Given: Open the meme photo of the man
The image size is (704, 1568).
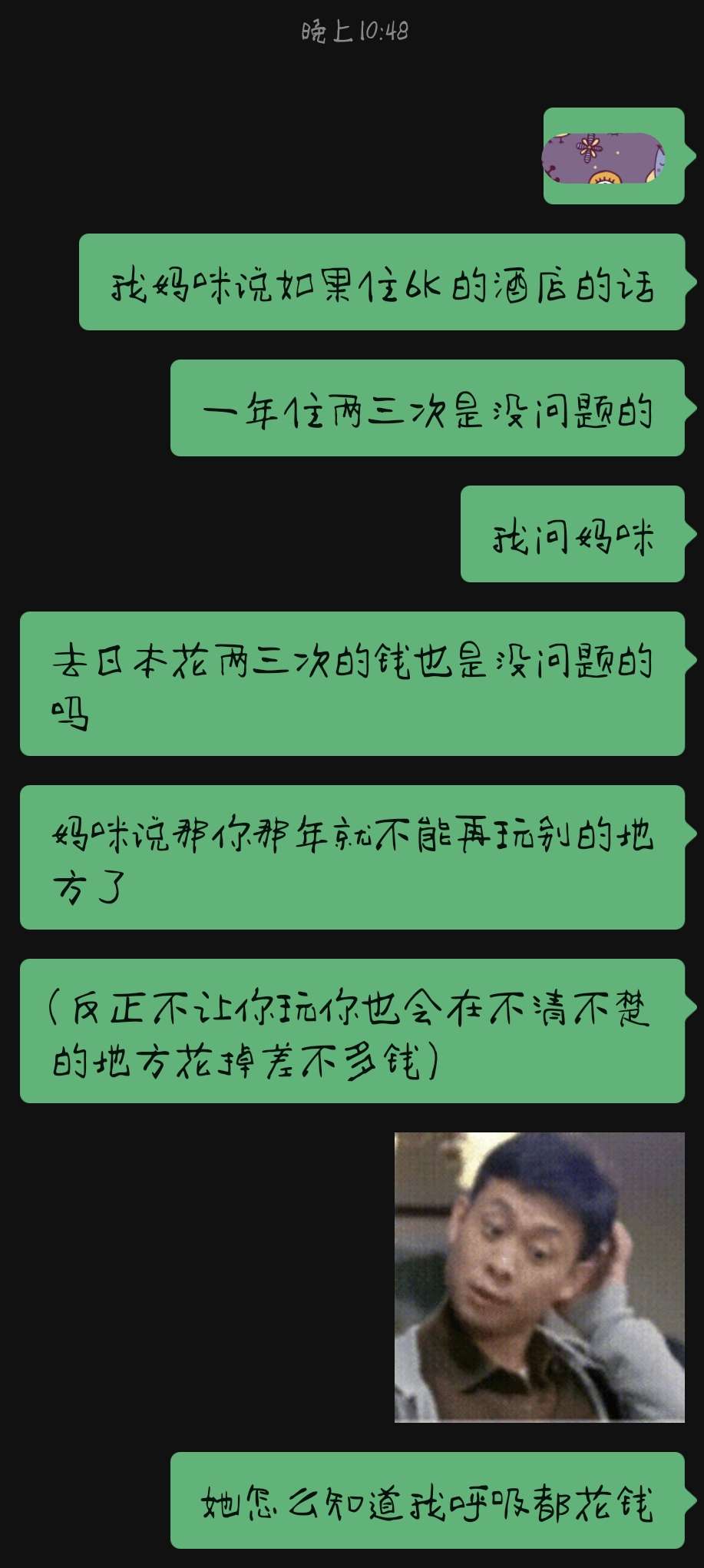Looking at the screenshot, I should pyautogui.click(x=539, y=1277).
